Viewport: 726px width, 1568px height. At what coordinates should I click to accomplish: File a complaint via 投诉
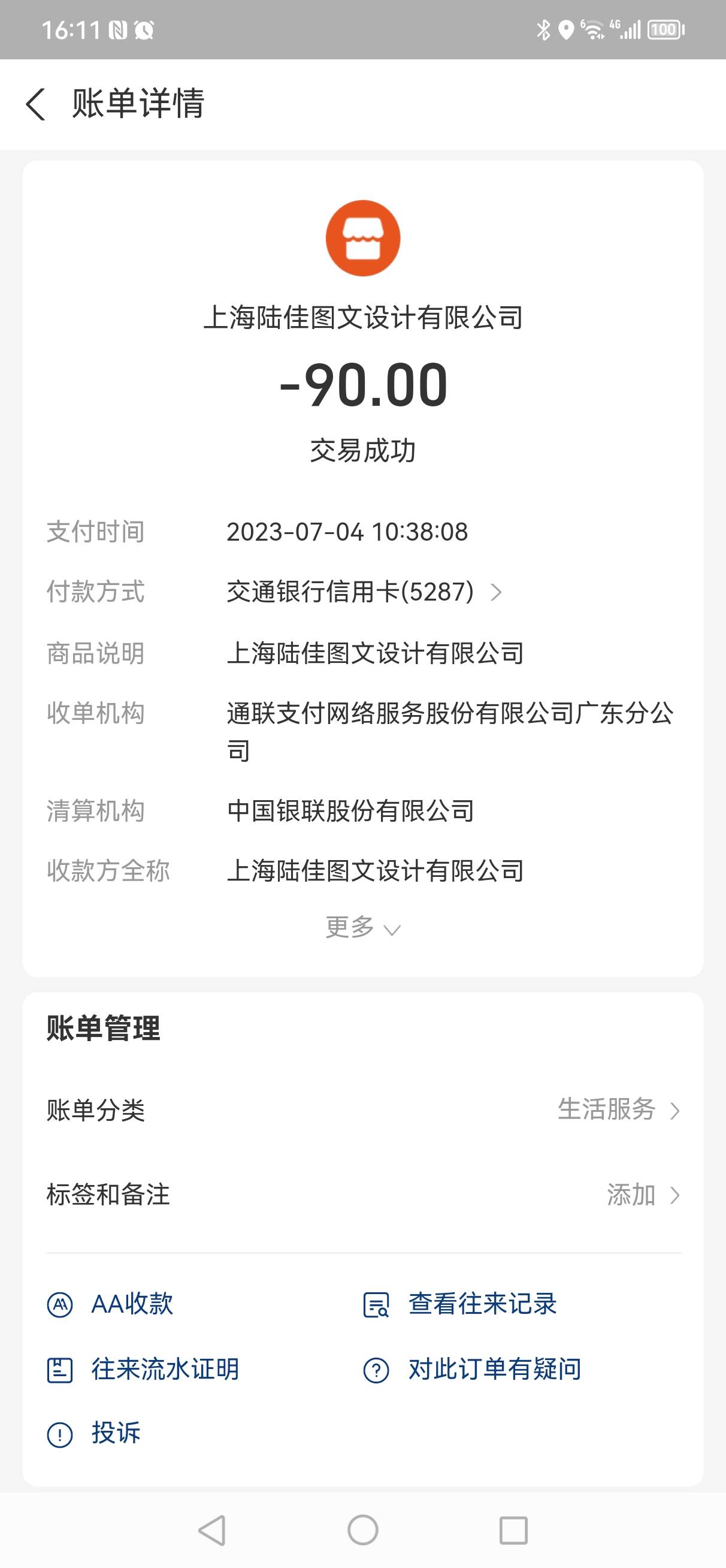click(93, 1434)
